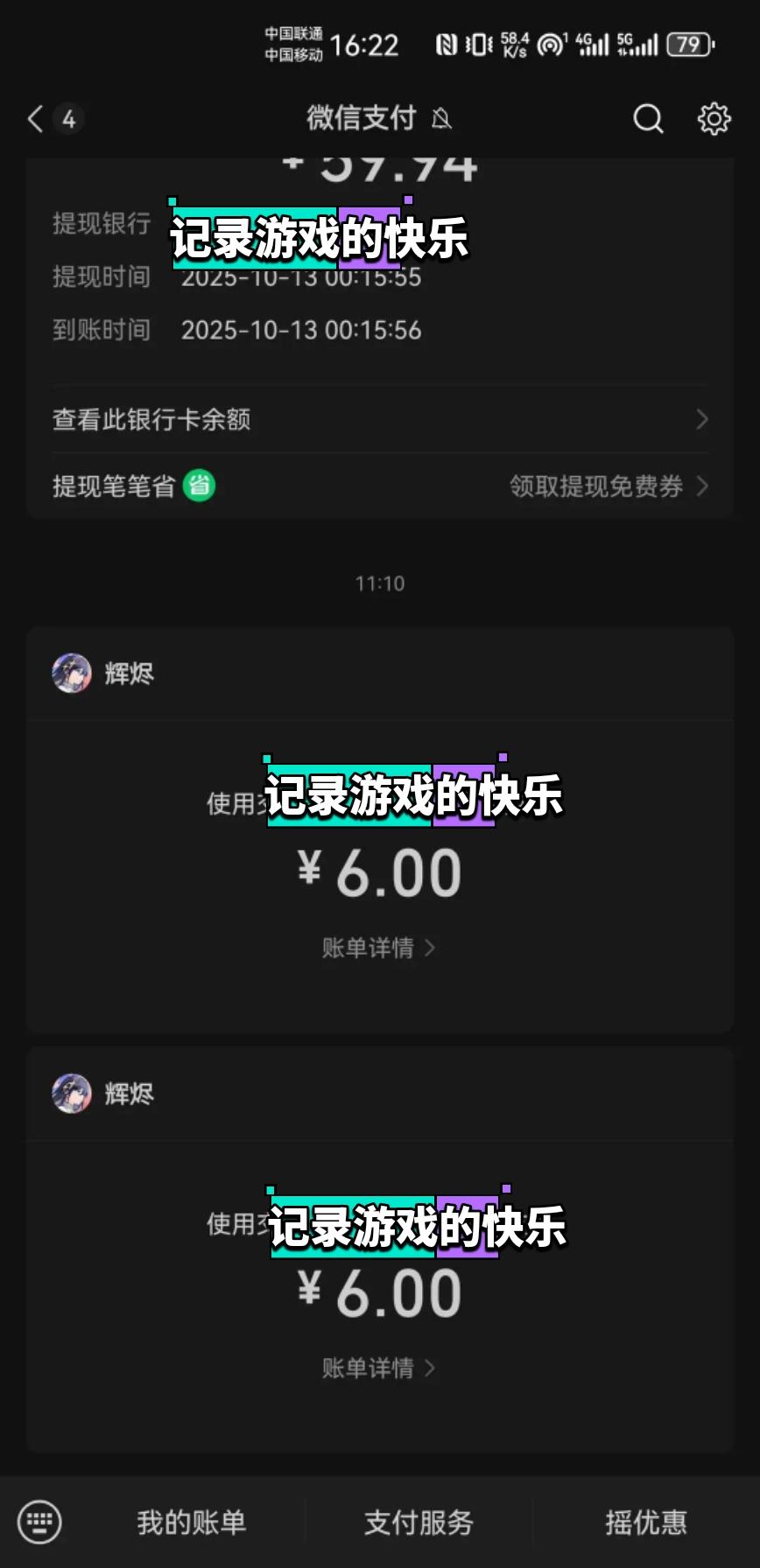Tap the back arrow at top left
Image resolution: width=760 pixels, height=1568 pixels.
[x=35, y=118]
